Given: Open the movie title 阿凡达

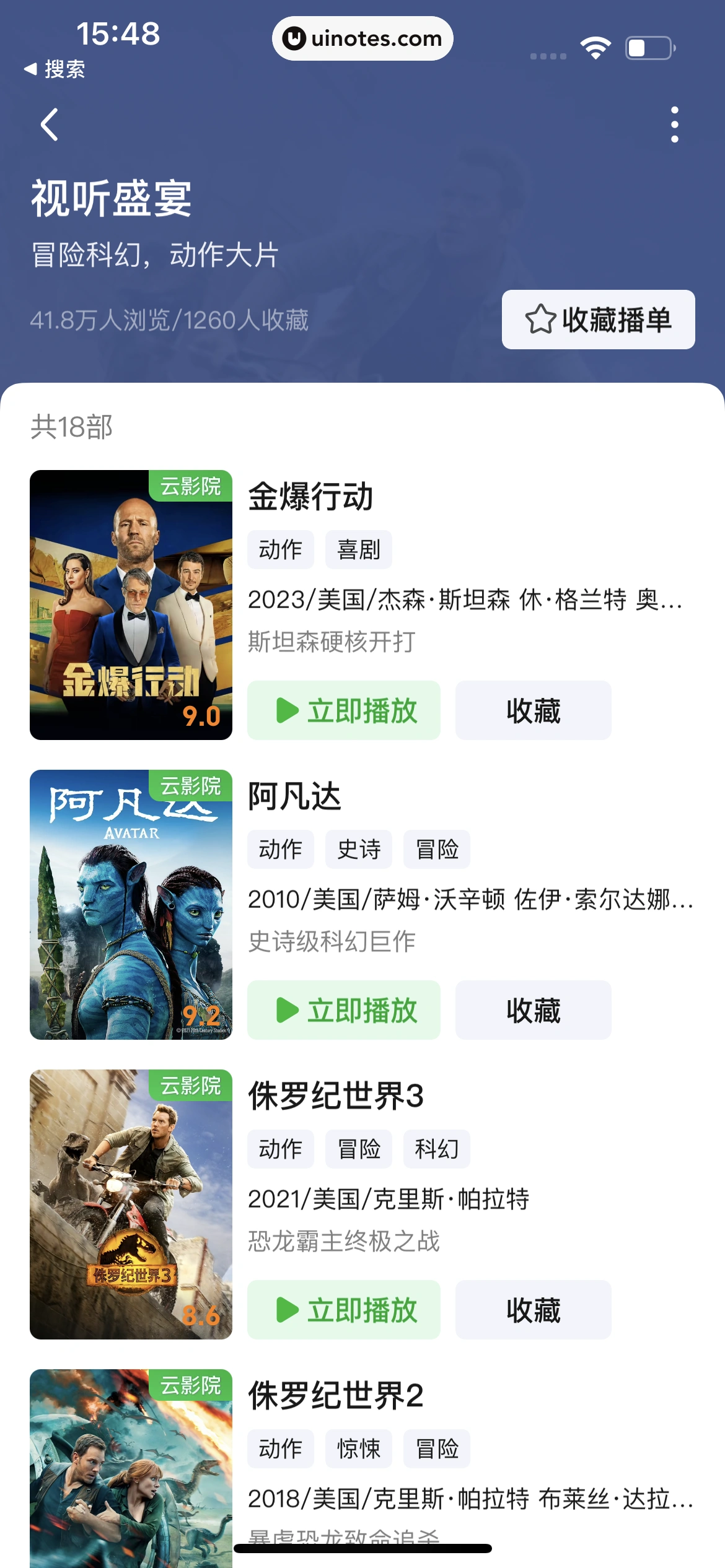Looking at the screenshot, I should tap(294, 797).
